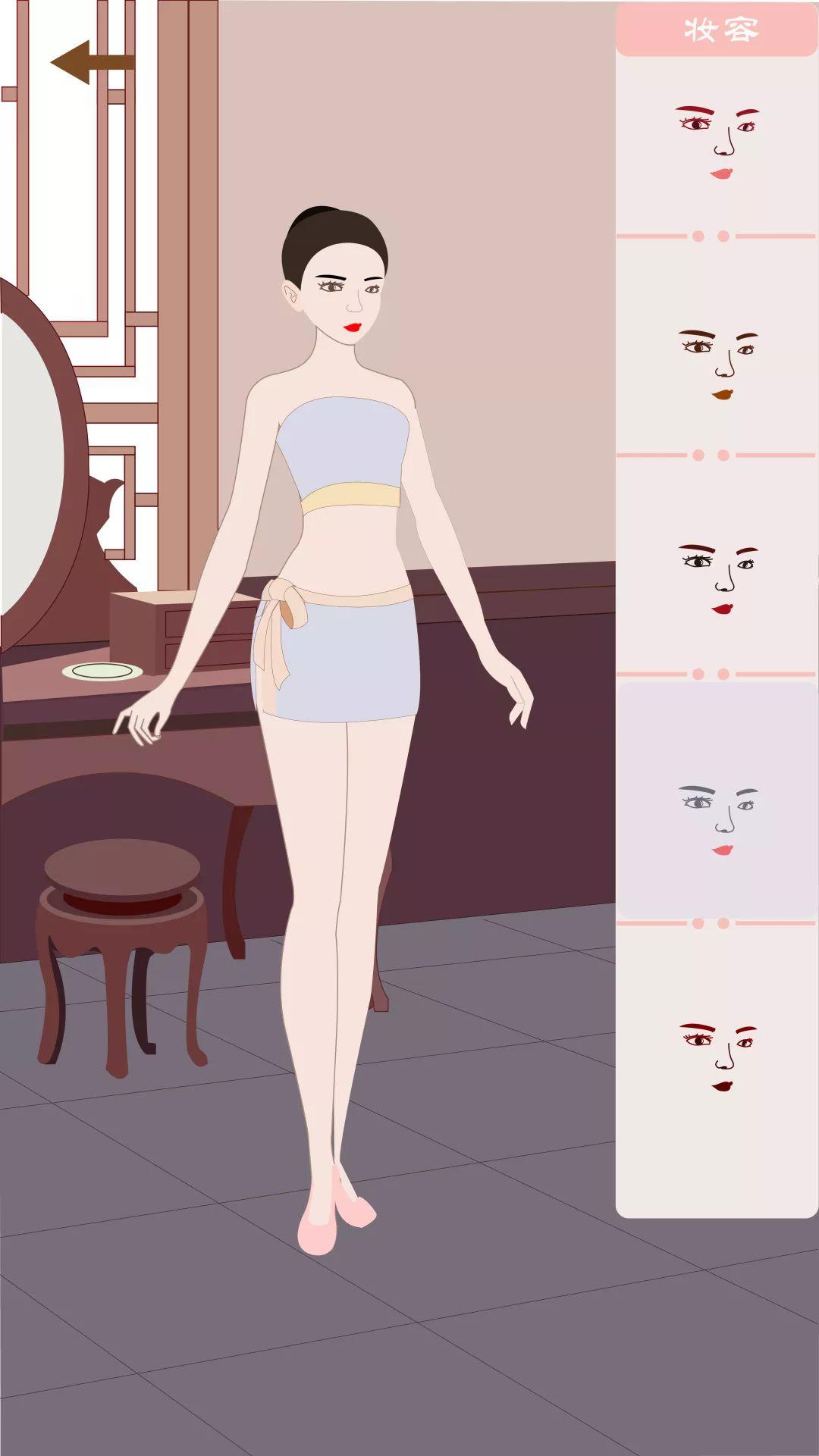Image resolution: width=819 pixels, height=1456 pixels.
Task: Tap the brown back arrow
Action: click(92, 62)
